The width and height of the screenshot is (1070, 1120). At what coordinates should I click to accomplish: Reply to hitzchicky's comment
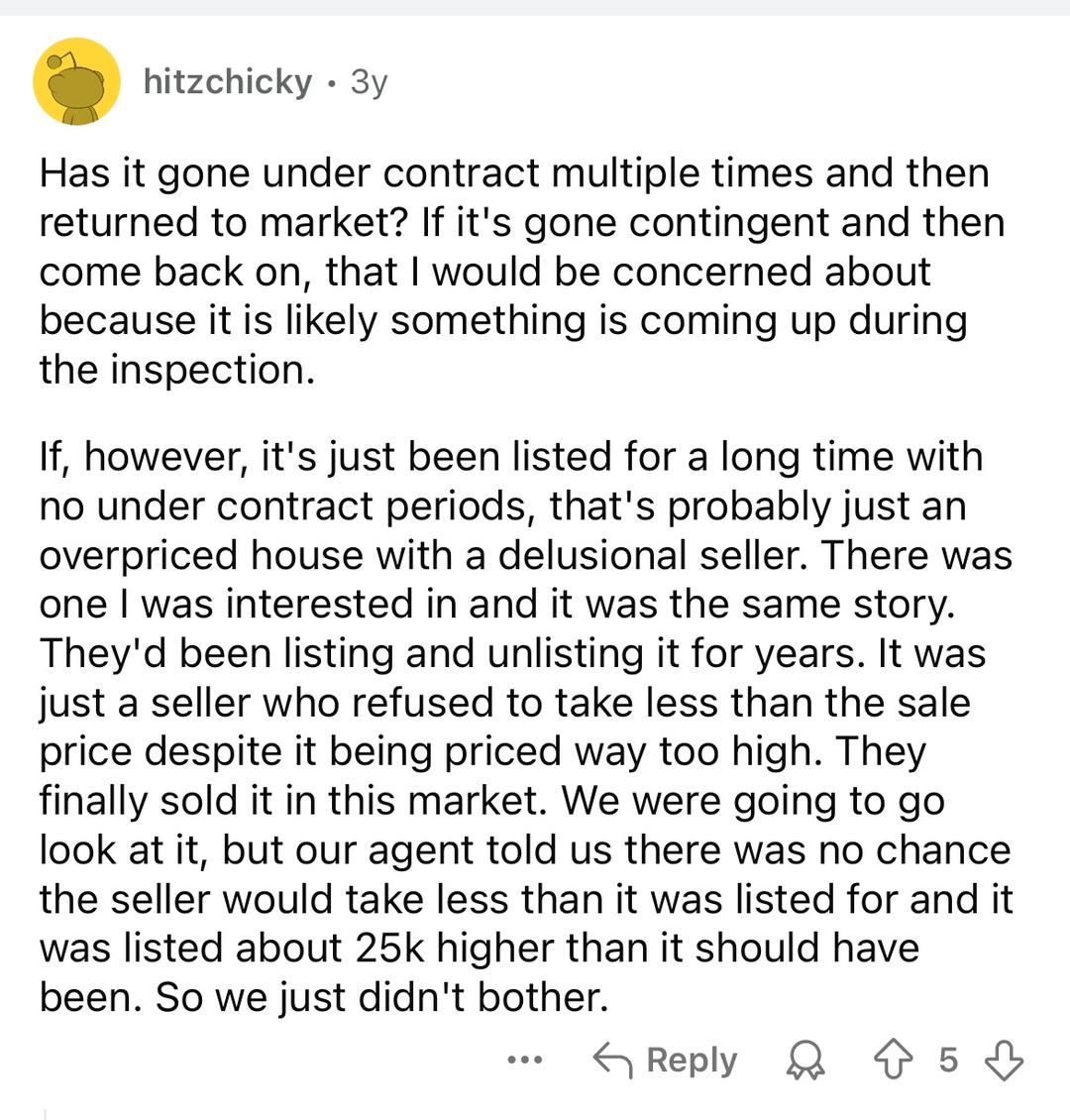(x=666, y=1061)
